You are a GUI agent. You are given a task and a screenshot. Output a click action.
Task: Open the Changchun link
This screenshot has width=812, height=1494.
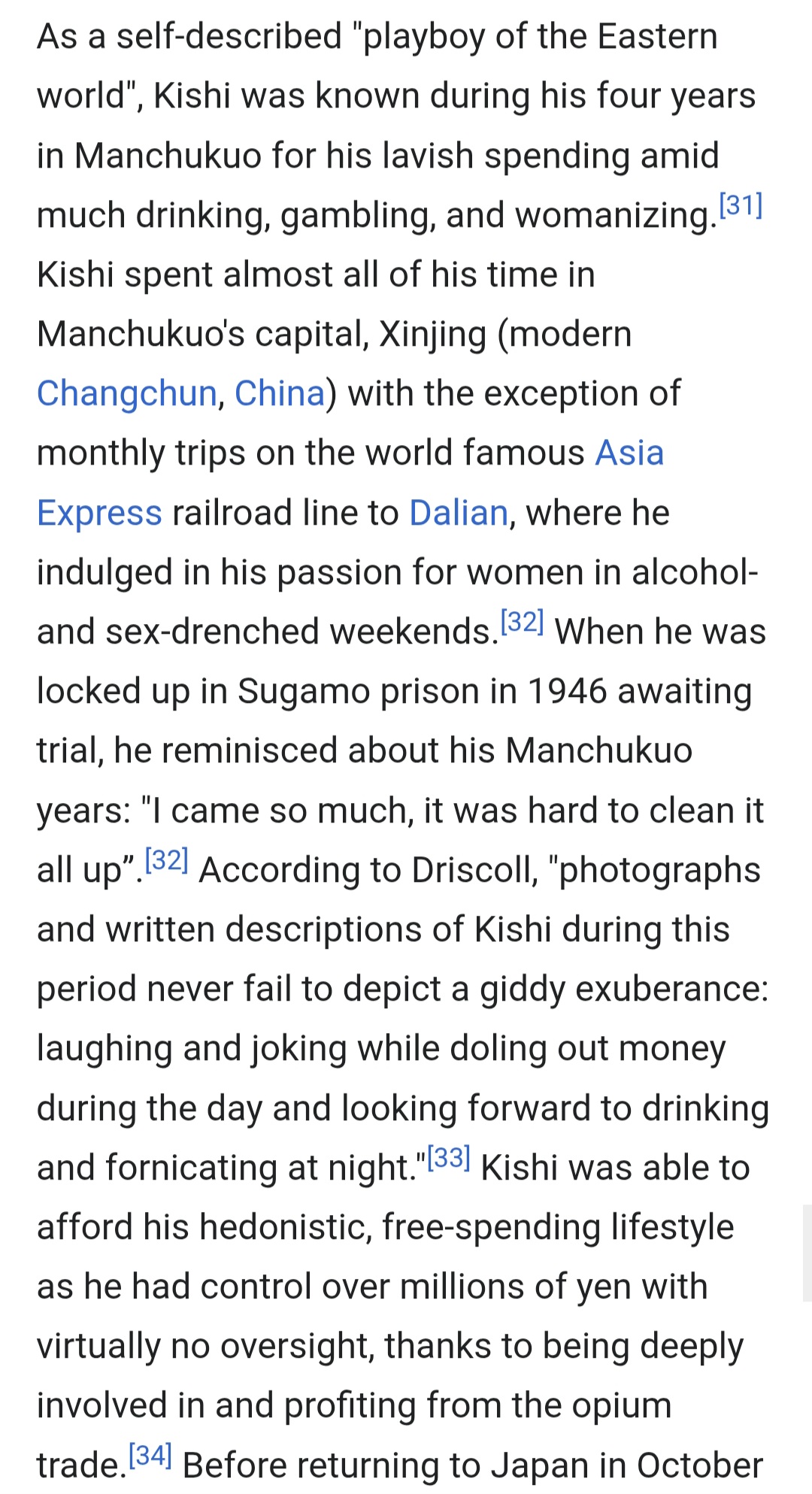(126, 393)
